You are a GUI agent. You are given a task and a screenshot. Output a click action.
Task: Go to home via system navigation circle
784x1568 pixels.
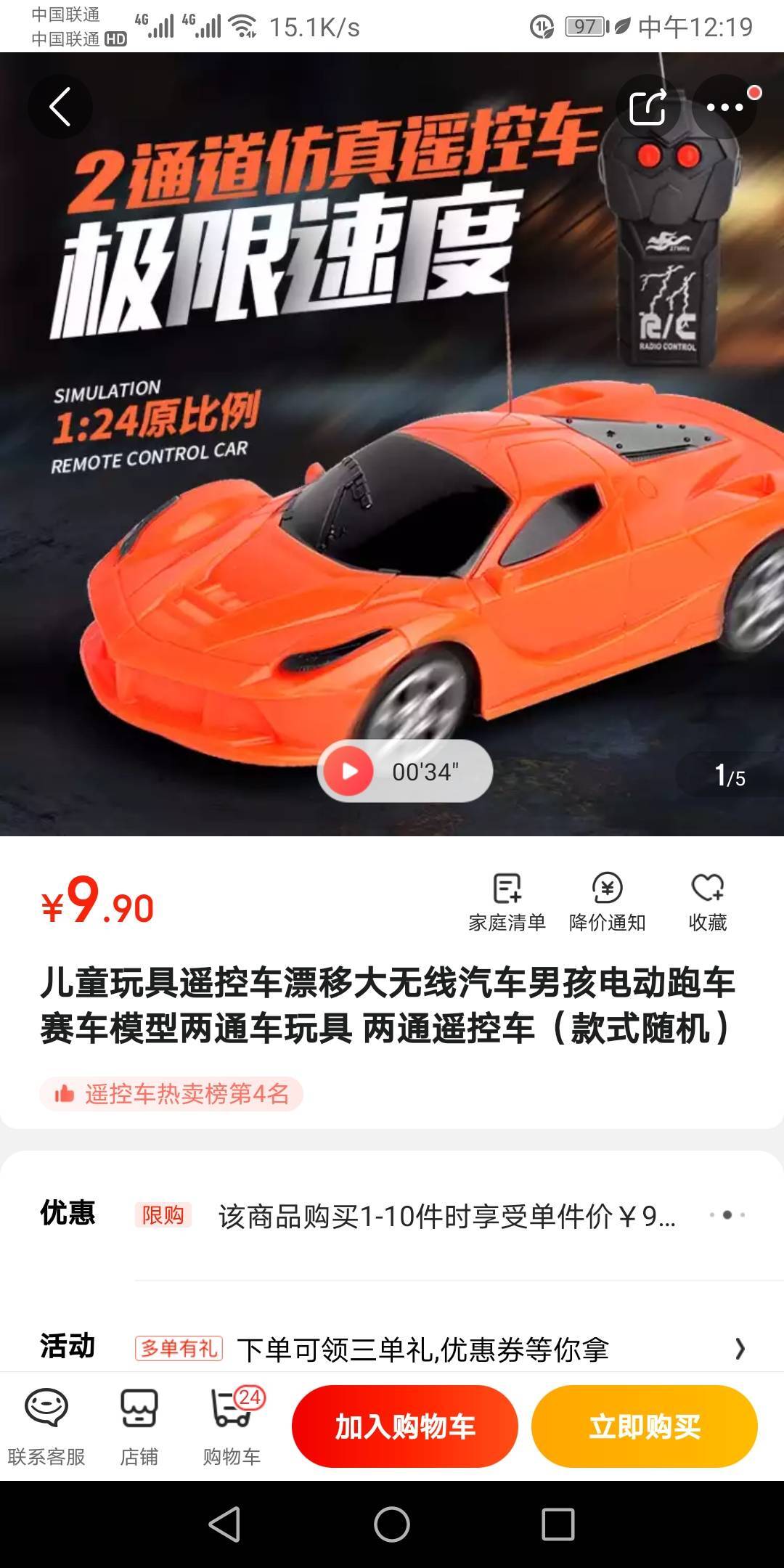tap(392, 1524)
